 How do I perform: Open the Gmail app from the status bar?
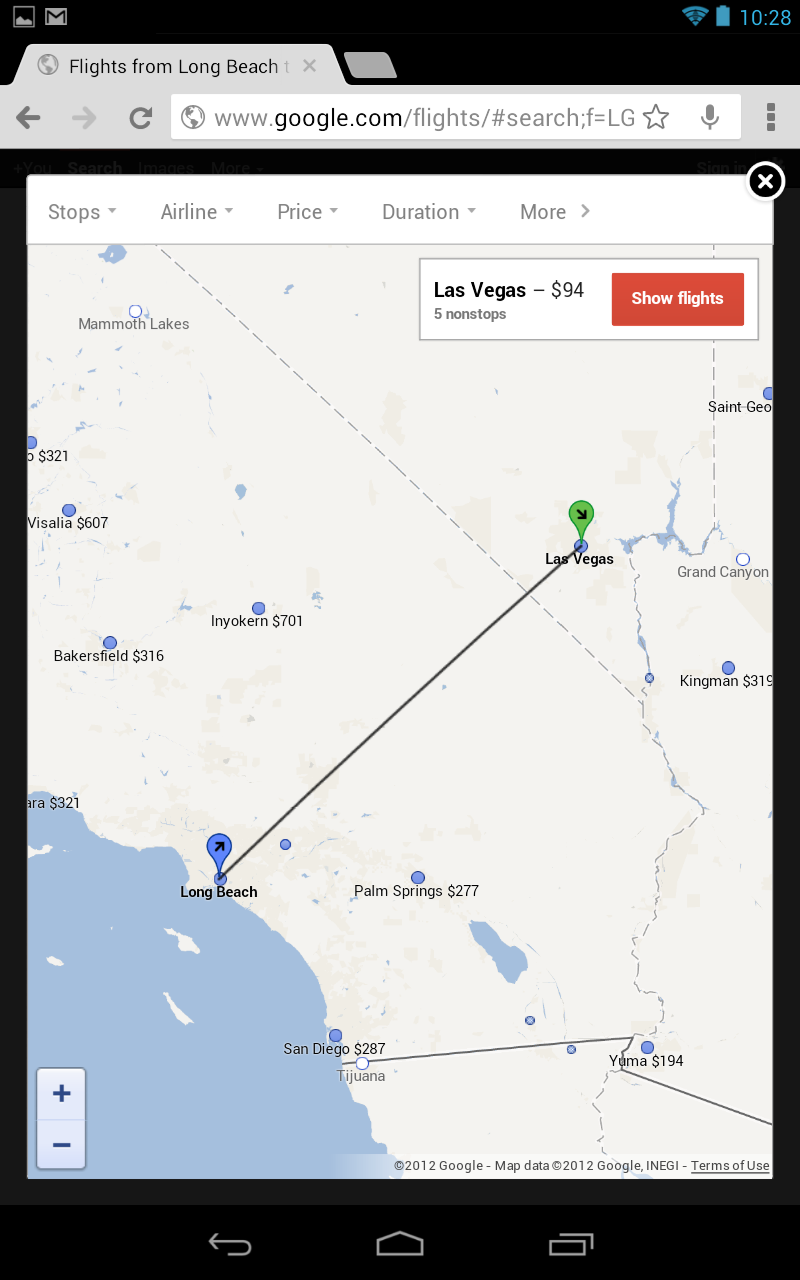tap(56, 16)
